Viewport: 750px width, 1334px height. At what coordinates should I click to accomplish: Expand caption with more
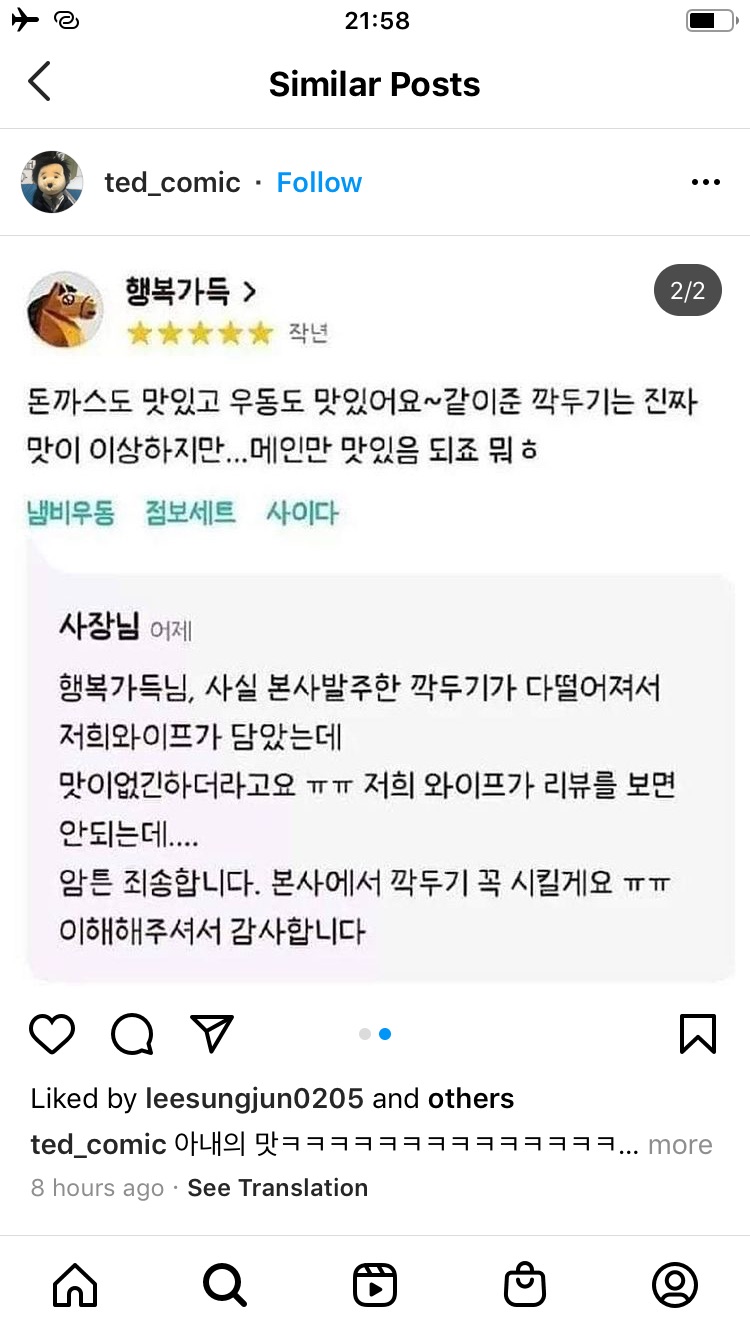[x=680, y=1145]
